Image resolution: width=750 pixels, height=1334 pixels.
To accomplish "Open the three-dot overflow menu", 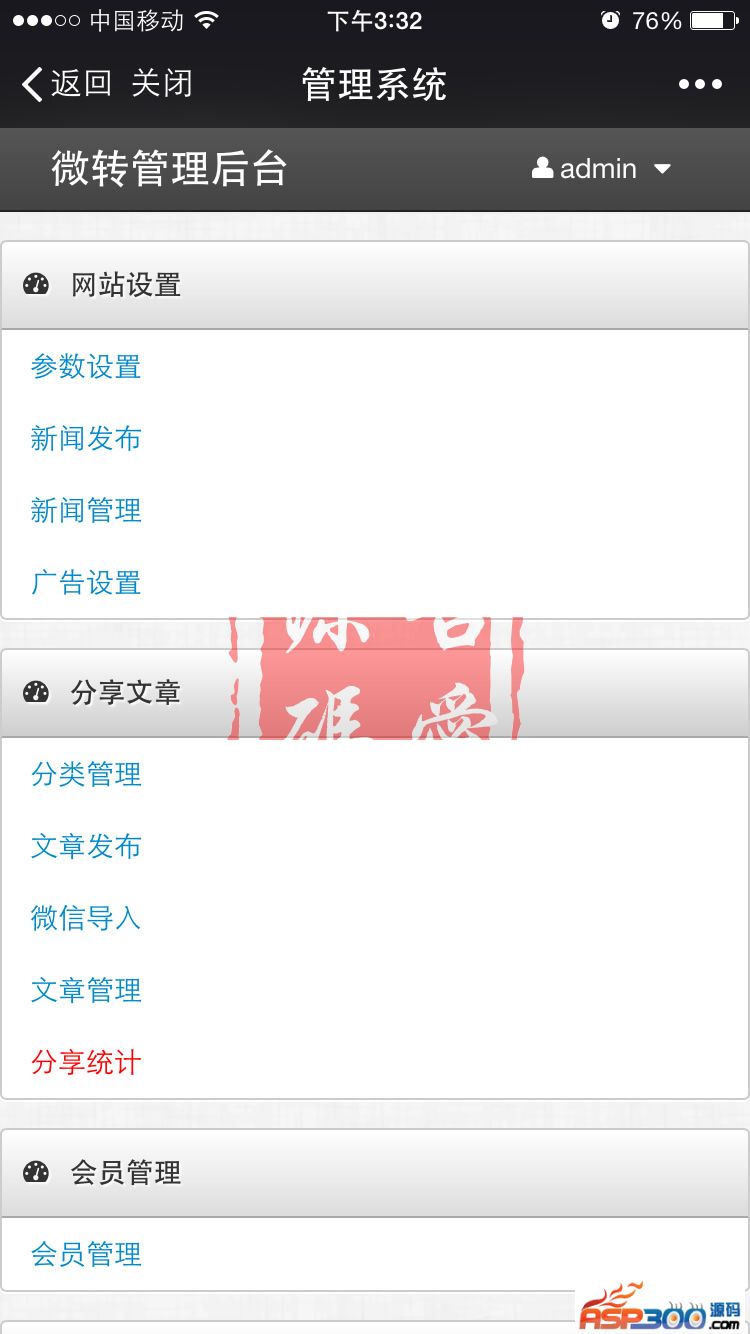I will pyautogui.click(x=700, y=85).
